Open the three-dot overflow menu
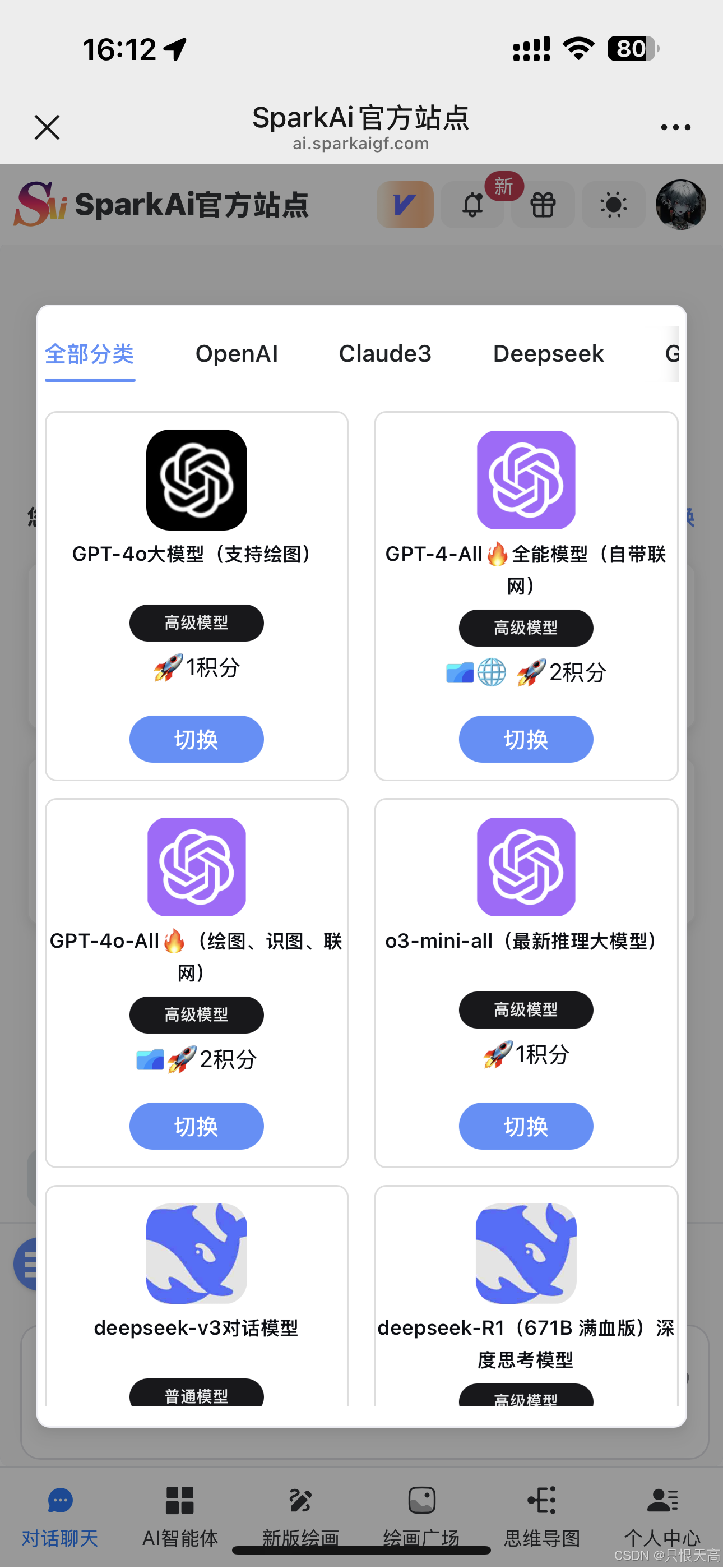Image resolution: width=723 pixels, height=1568 pixels. click(675, 127)
